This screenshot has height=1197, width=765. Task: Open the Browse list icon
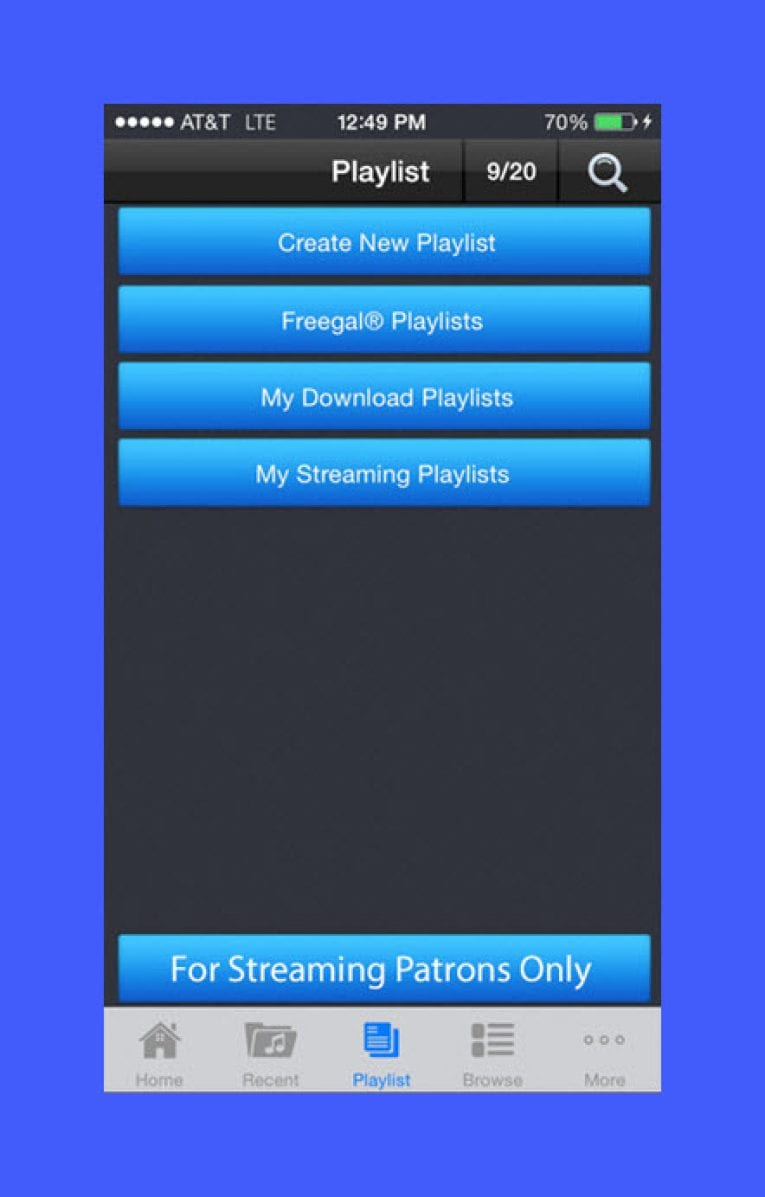pyautogui.click(x=492, y=1043)
